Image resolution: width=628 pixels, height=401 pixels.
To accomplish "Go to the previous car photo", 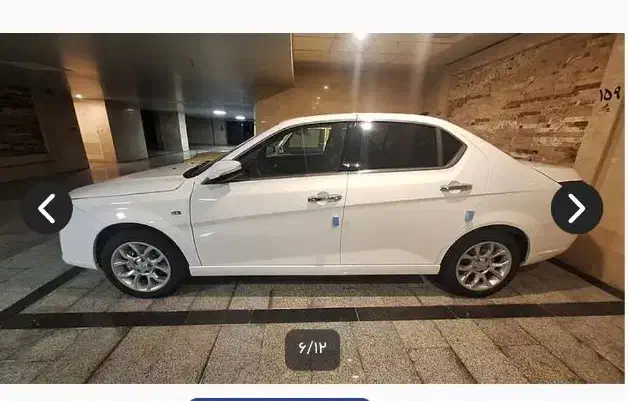I will pyautogui.click(x=47, y=208).
